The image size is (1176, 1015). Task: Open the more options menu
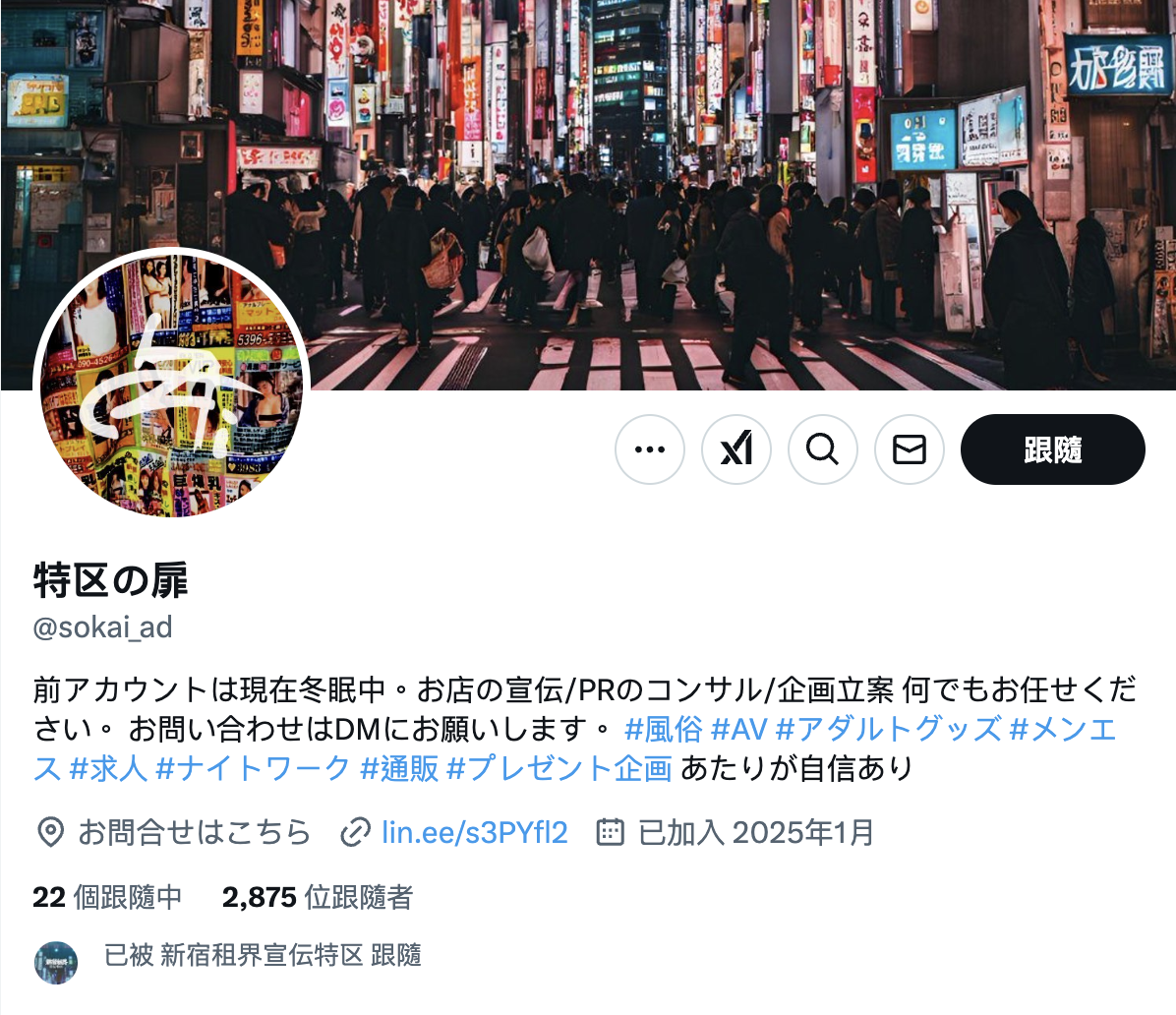649,450
